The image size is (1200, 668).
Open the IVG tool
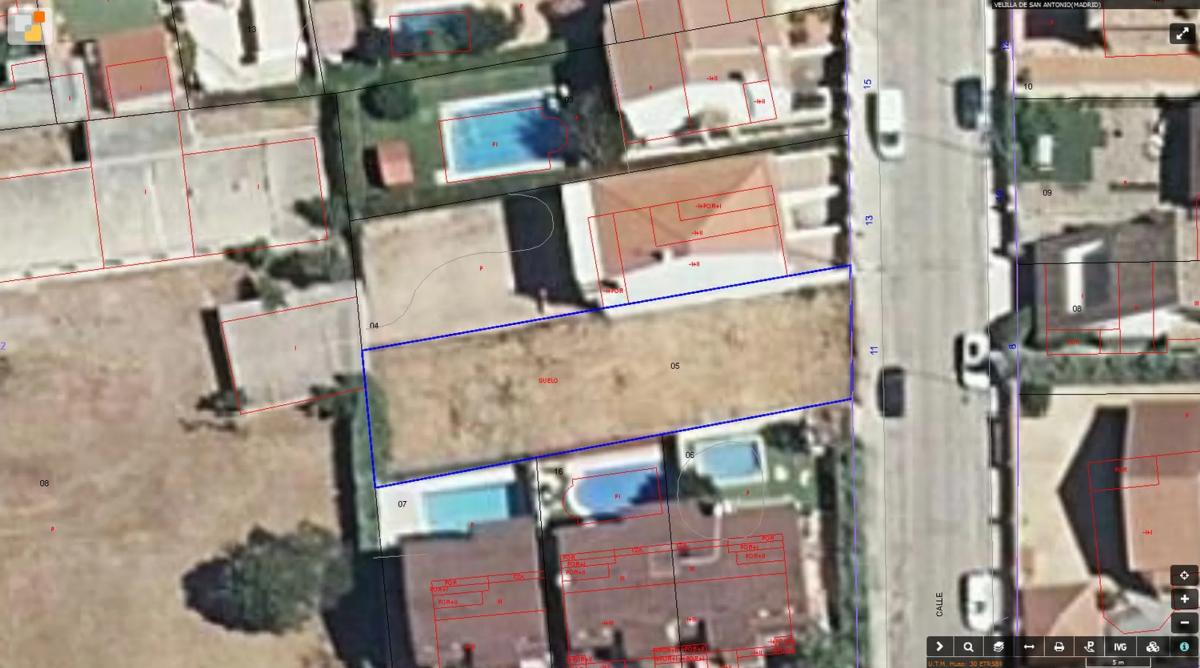pyautogui.click(x=1120, y=647)
